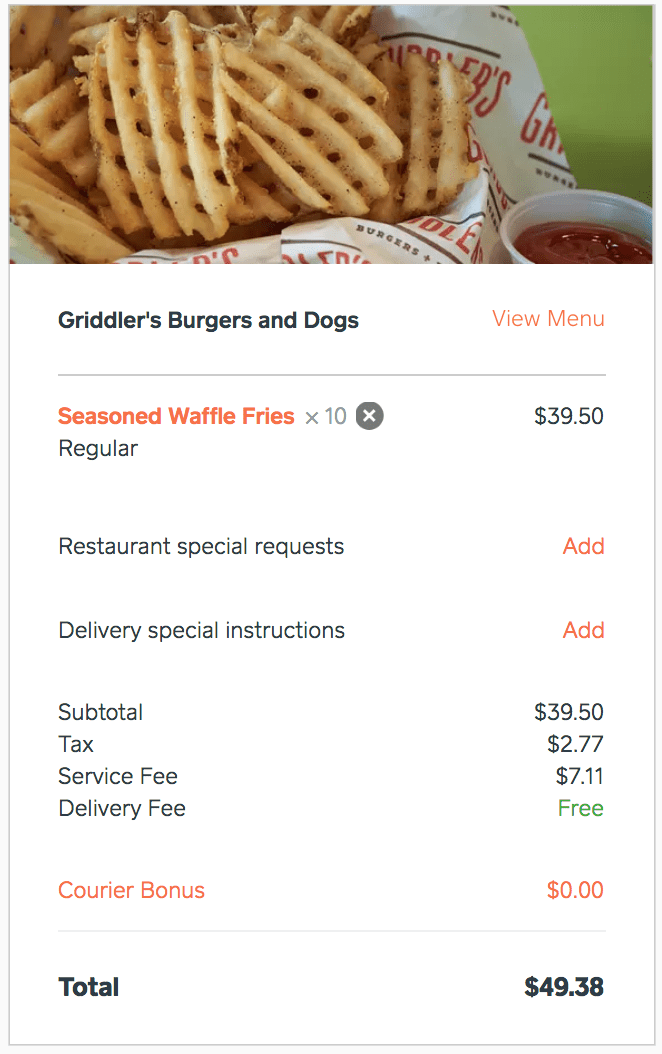Add delivery special instructions
This screenshot has width=662, height=1054.
click(x=583, y=630)
